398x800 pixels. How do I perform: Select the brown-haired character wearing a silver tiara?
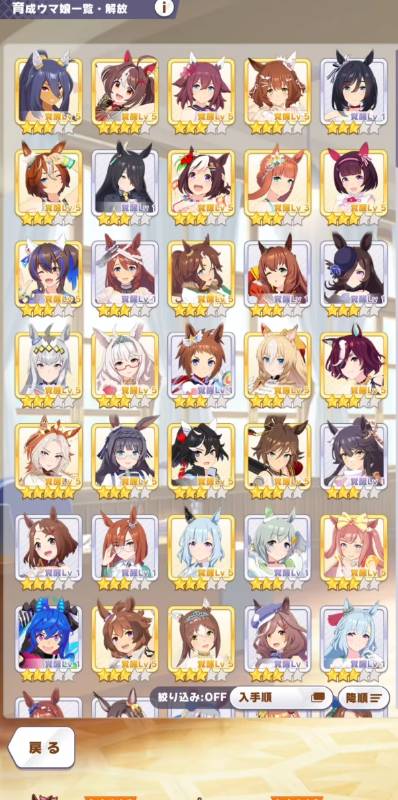click(x=201, y=638)
